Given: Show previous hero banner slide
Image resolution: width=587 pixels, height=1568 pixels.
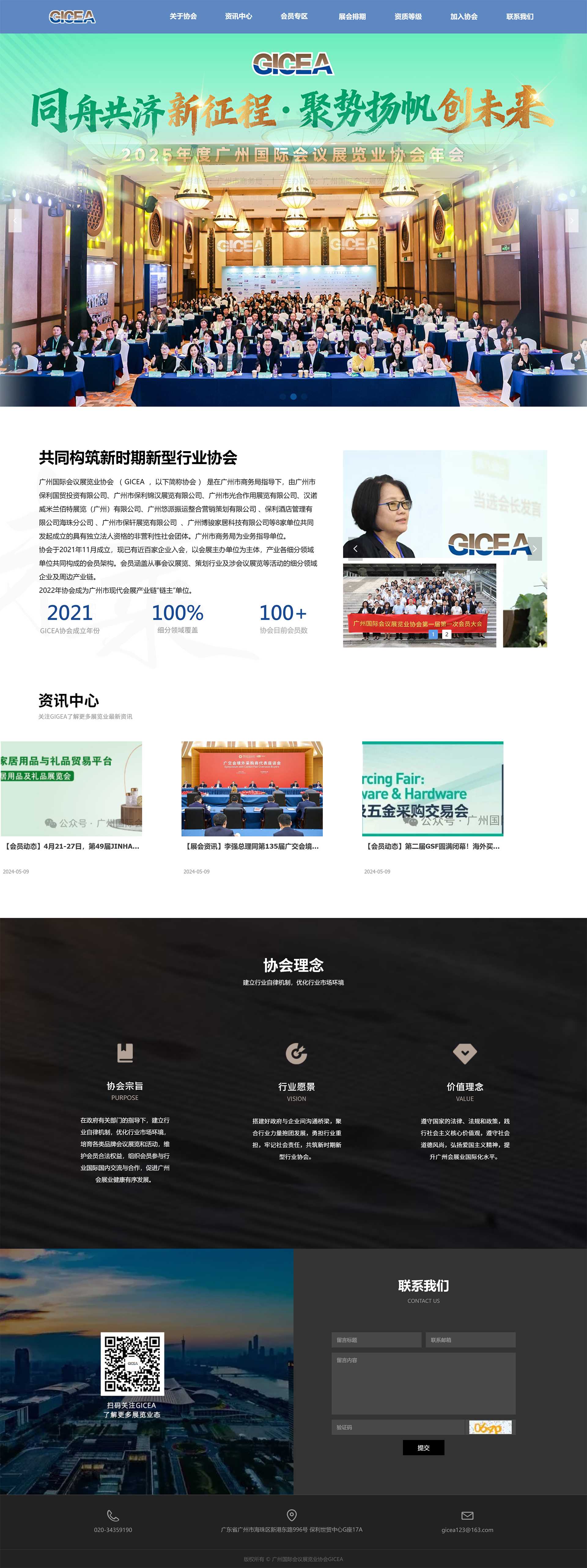Looking at the screenshot, I should click(15, 220).
